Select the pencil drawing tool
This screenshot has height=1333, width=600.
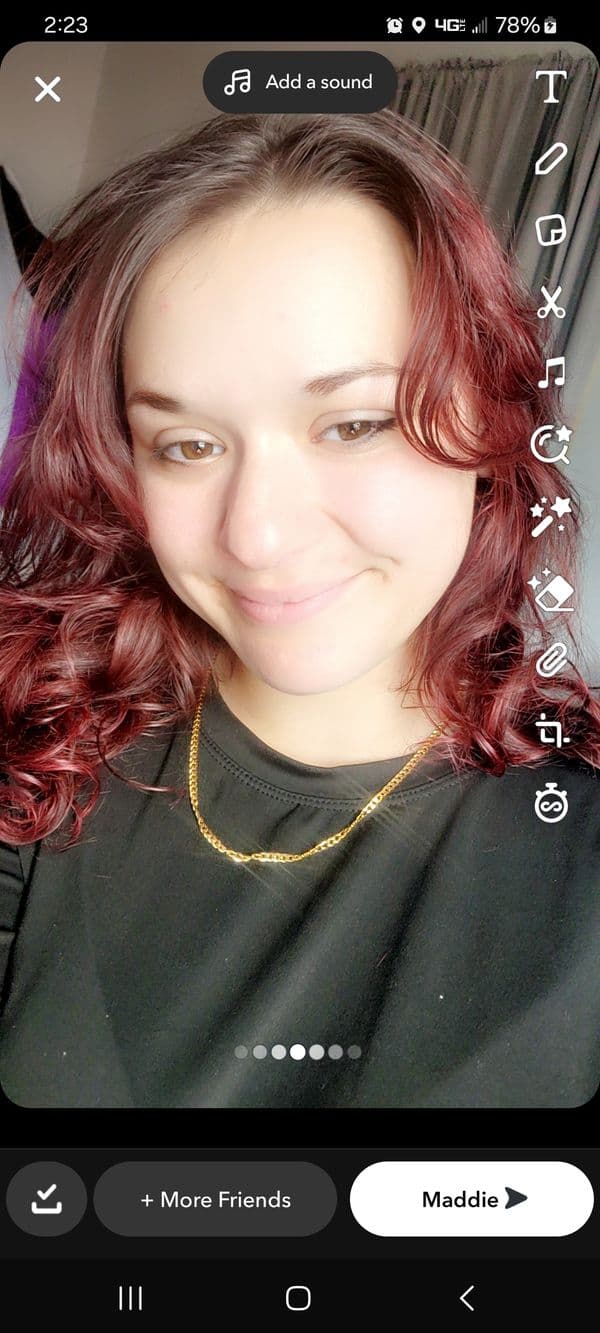point(551,158)
